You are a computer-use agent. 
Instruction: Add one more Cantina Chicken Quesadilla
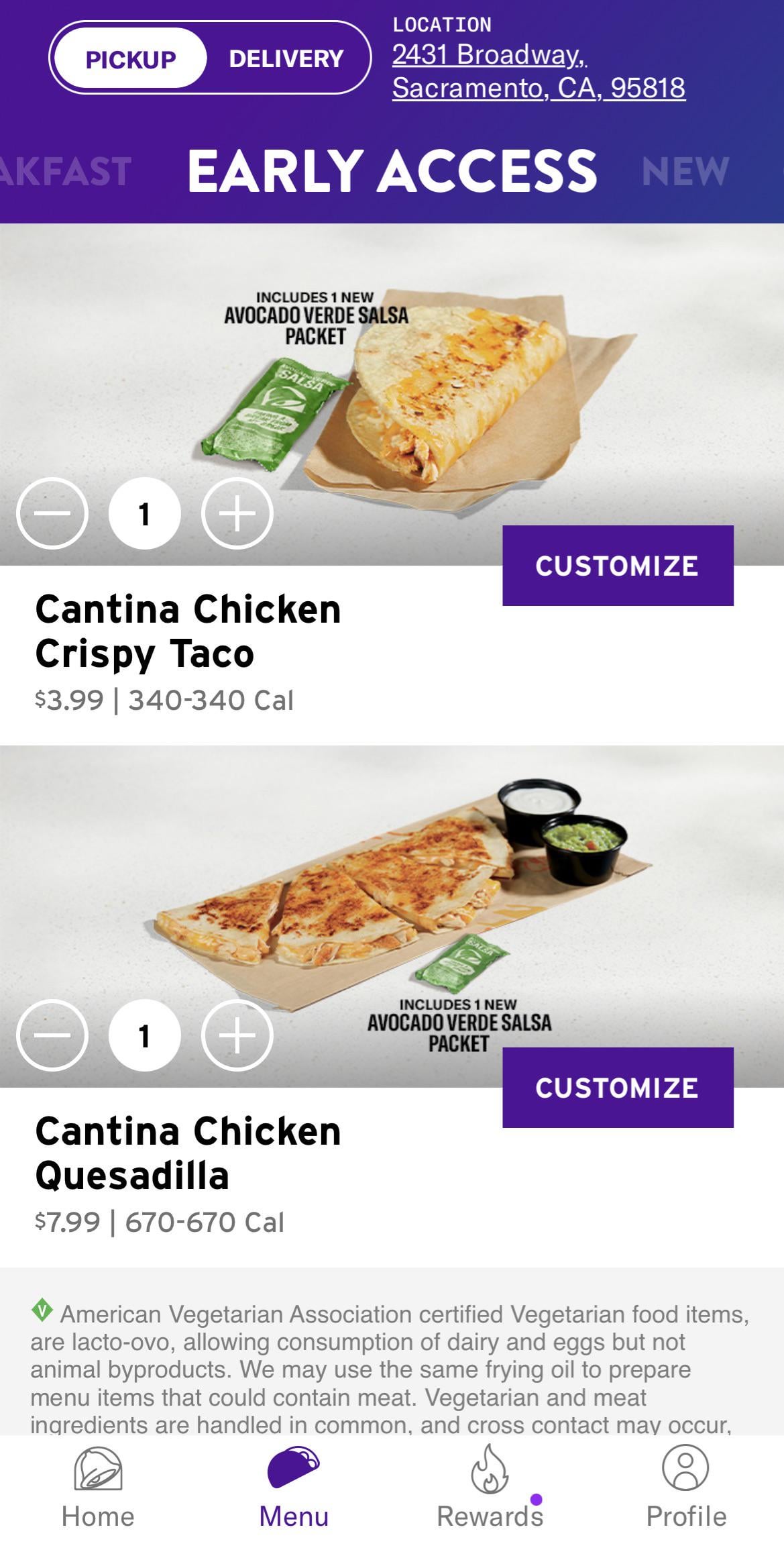237,1035
